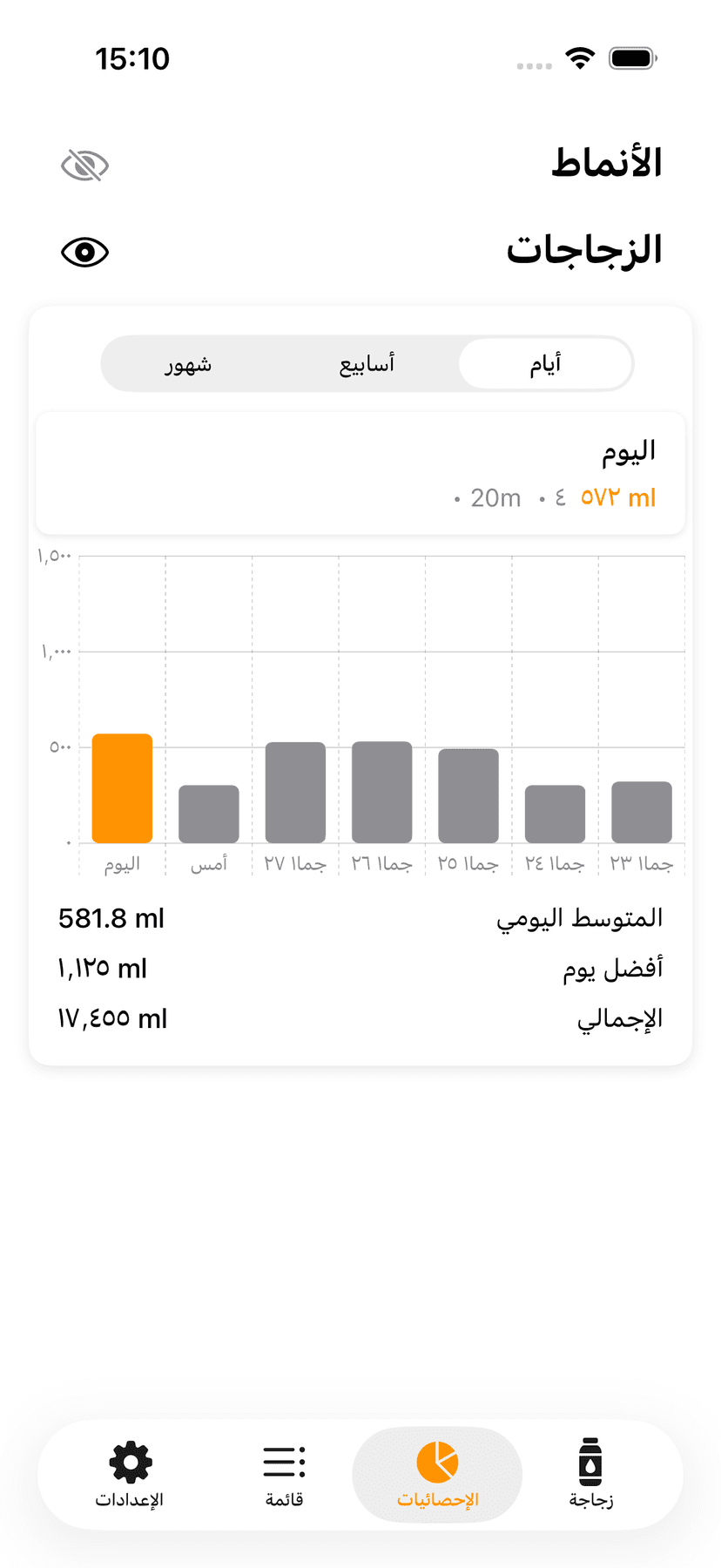Switch to the شهور tab
The height and width of the screenshot is (1568, 721).
[190, 363]
